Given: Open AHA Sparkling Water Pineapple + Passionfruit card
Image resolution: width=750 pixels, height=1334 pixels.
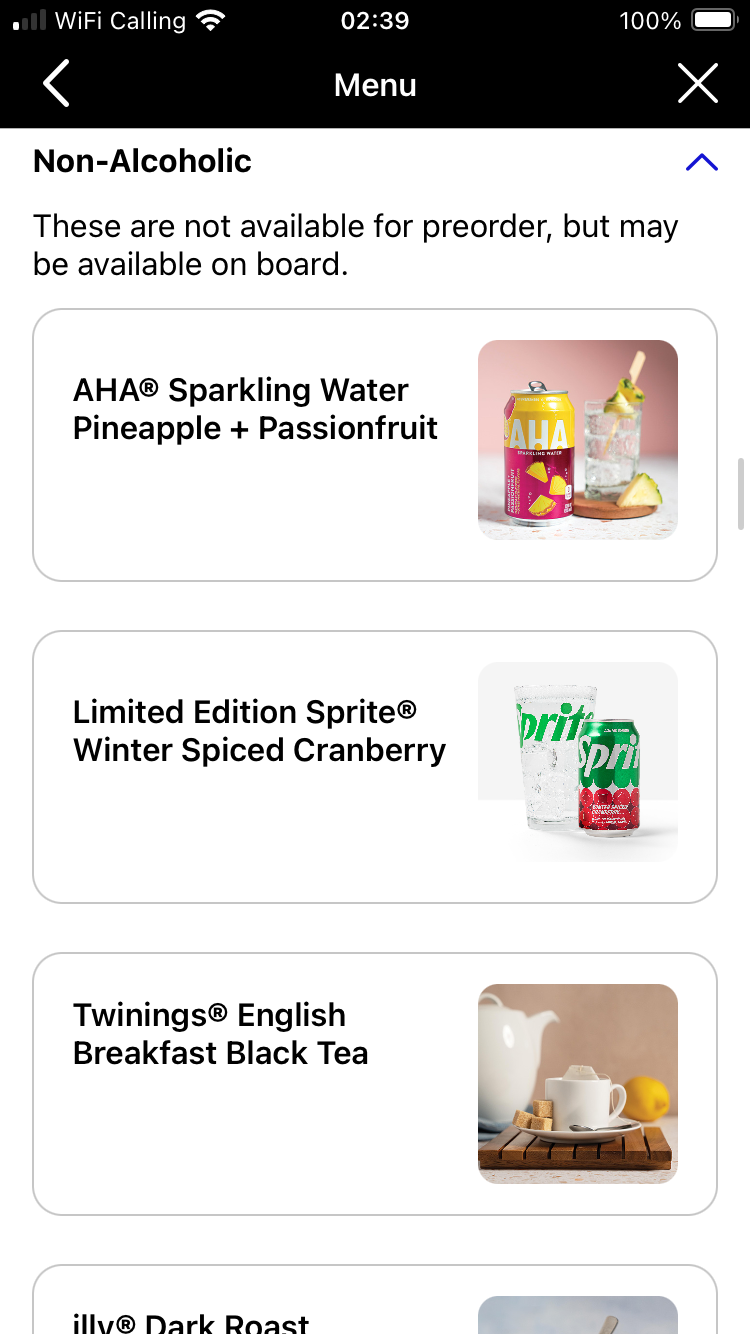Looking at the screenshot, I should [375, 445].
